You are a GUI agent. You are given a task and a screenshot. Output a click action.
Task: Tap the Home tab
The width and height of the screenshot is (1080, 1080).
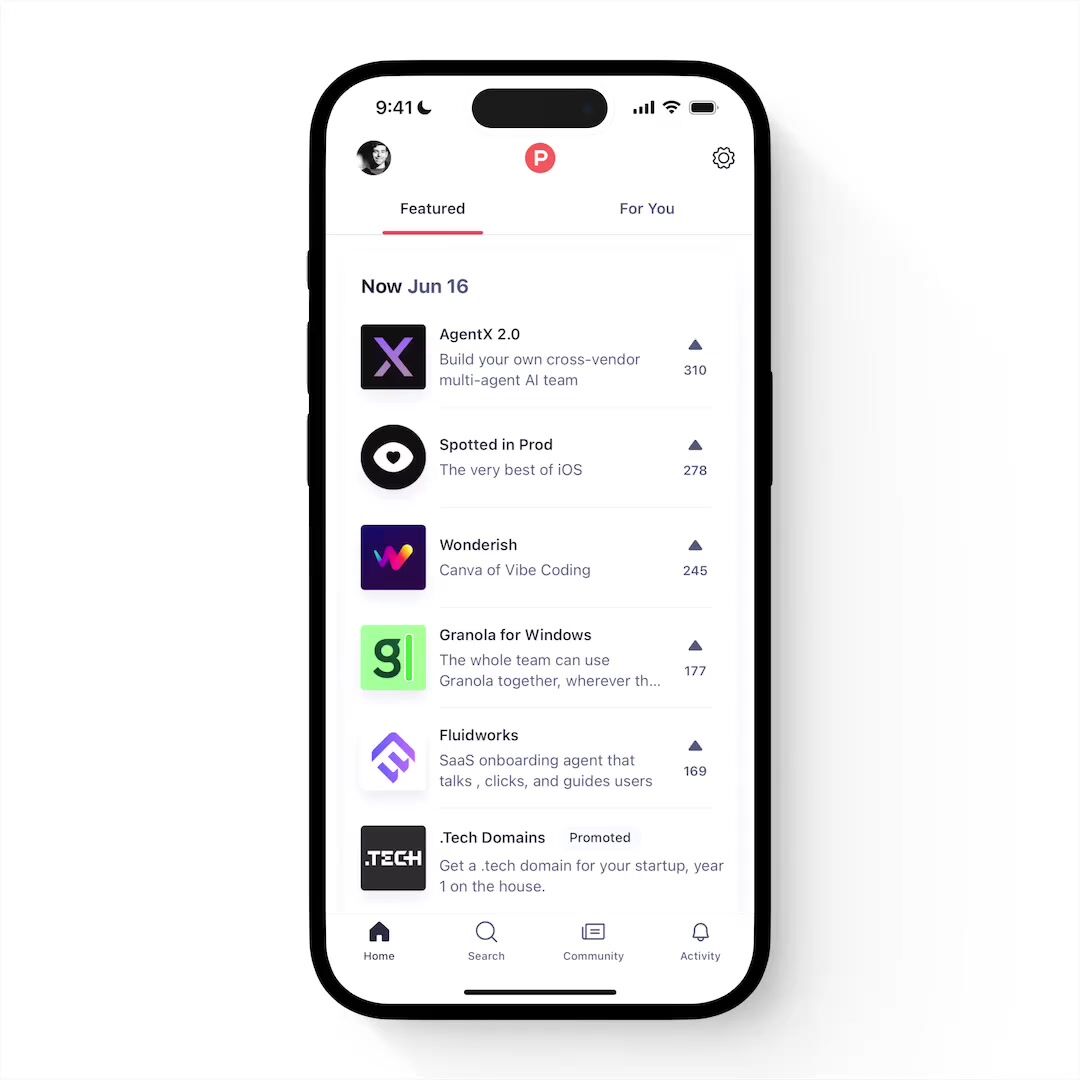pyautogui.click(x=379, y=941)
